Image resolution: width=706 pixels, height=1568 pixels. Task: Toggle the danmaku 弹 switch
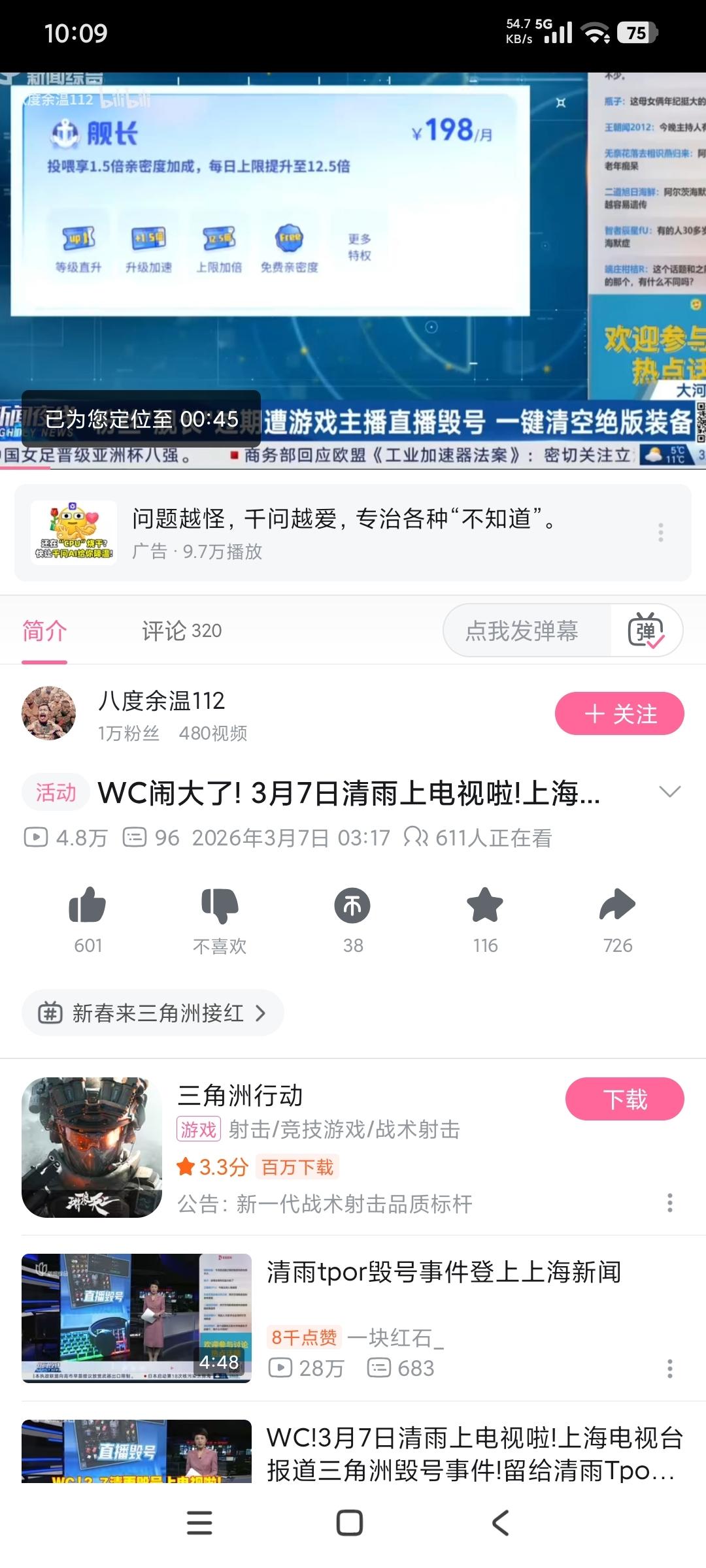coord(646,631)
